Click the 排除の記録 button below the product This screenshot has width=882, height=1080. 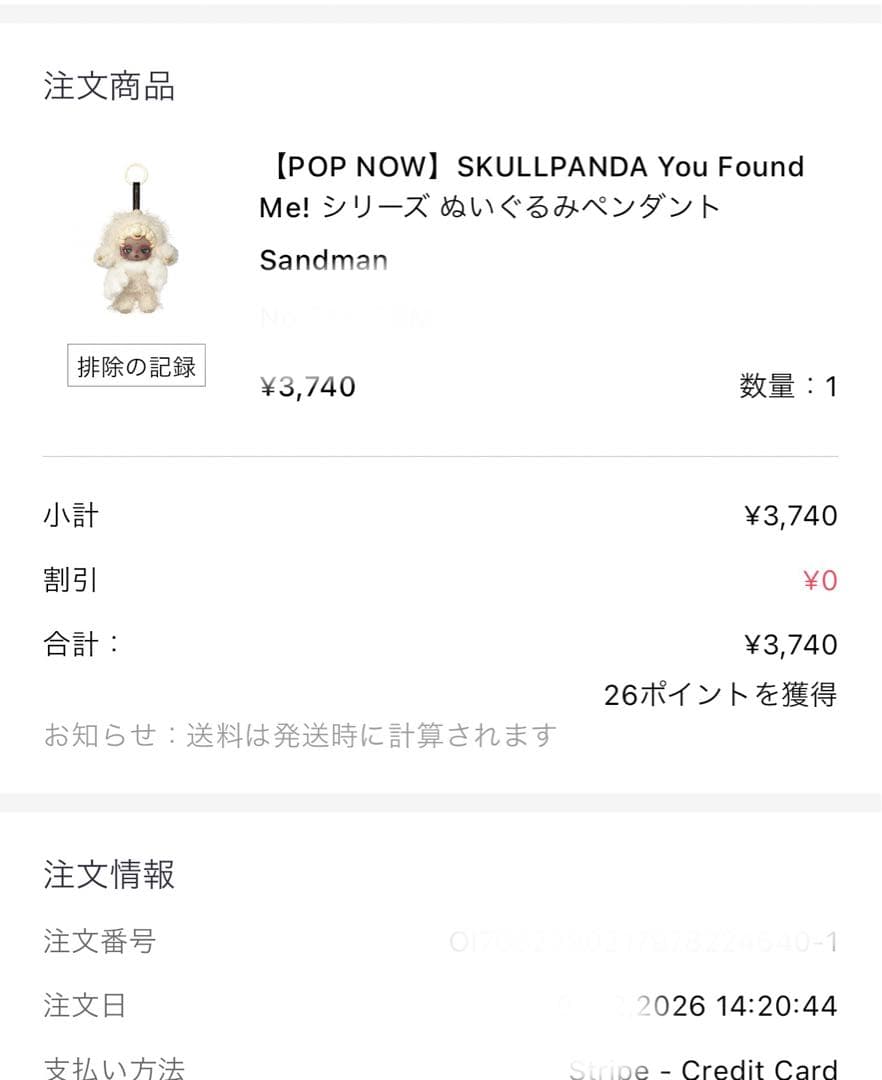pos(136,366)
